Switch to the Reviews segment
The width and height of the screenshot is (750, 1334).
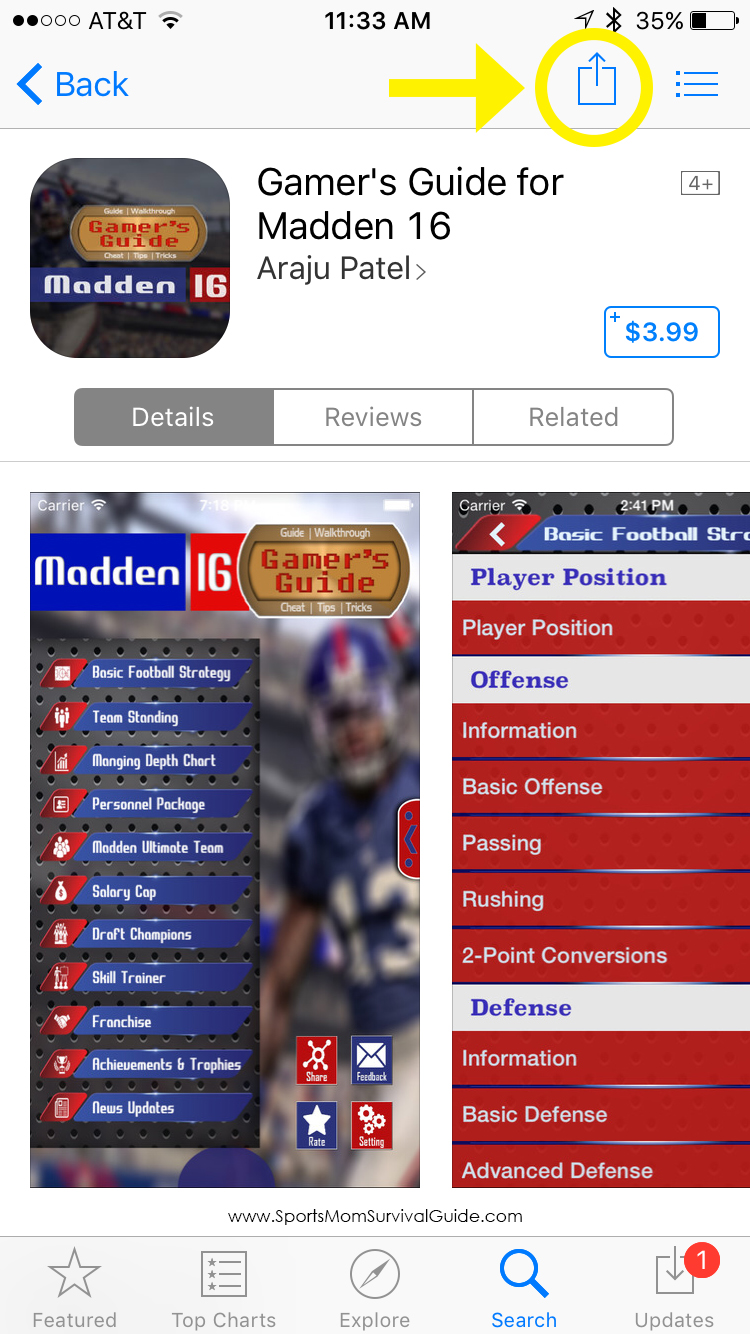(x=373, y=417)
